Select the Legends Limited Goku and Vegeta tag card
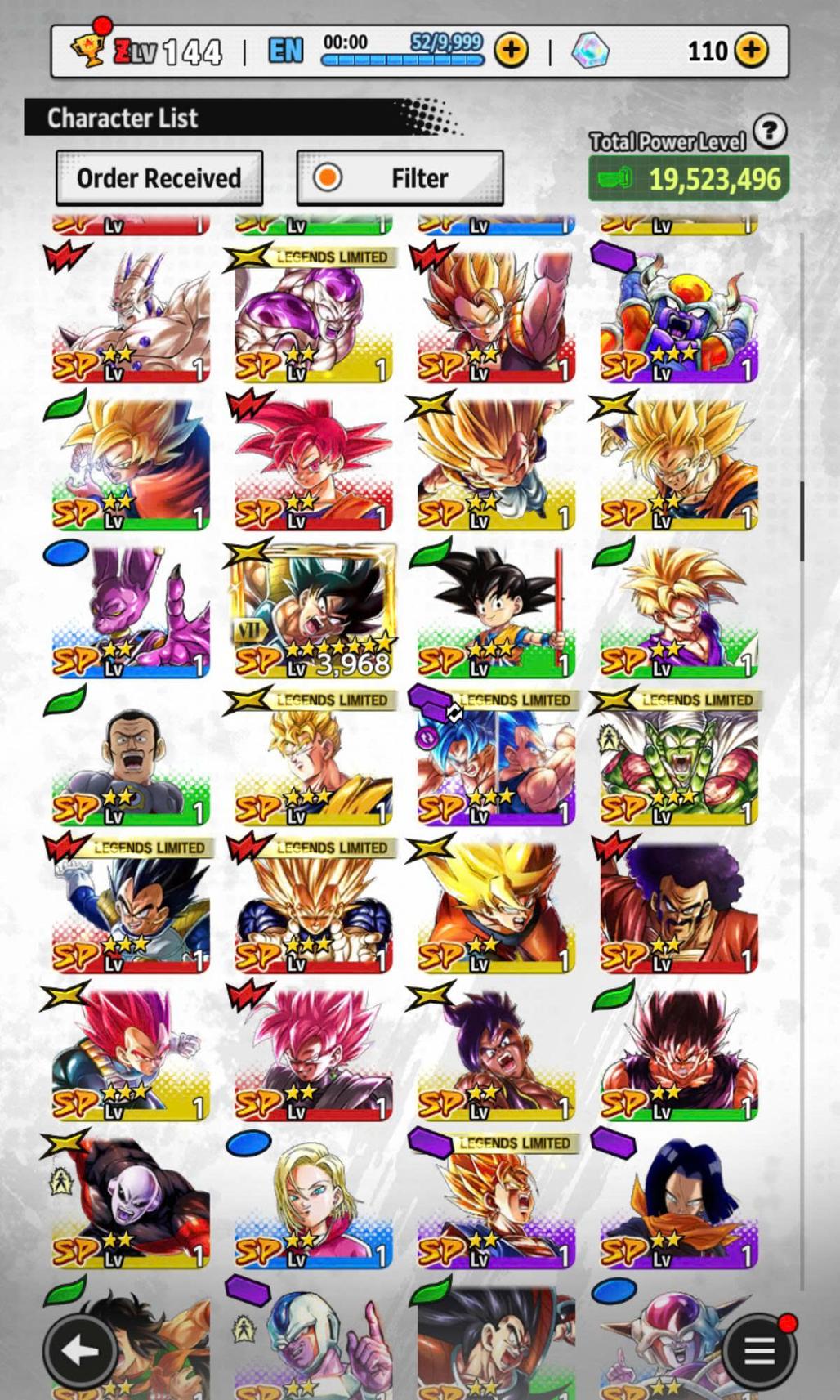Viewport: 840px width, 1400px height. coord(496,760)
